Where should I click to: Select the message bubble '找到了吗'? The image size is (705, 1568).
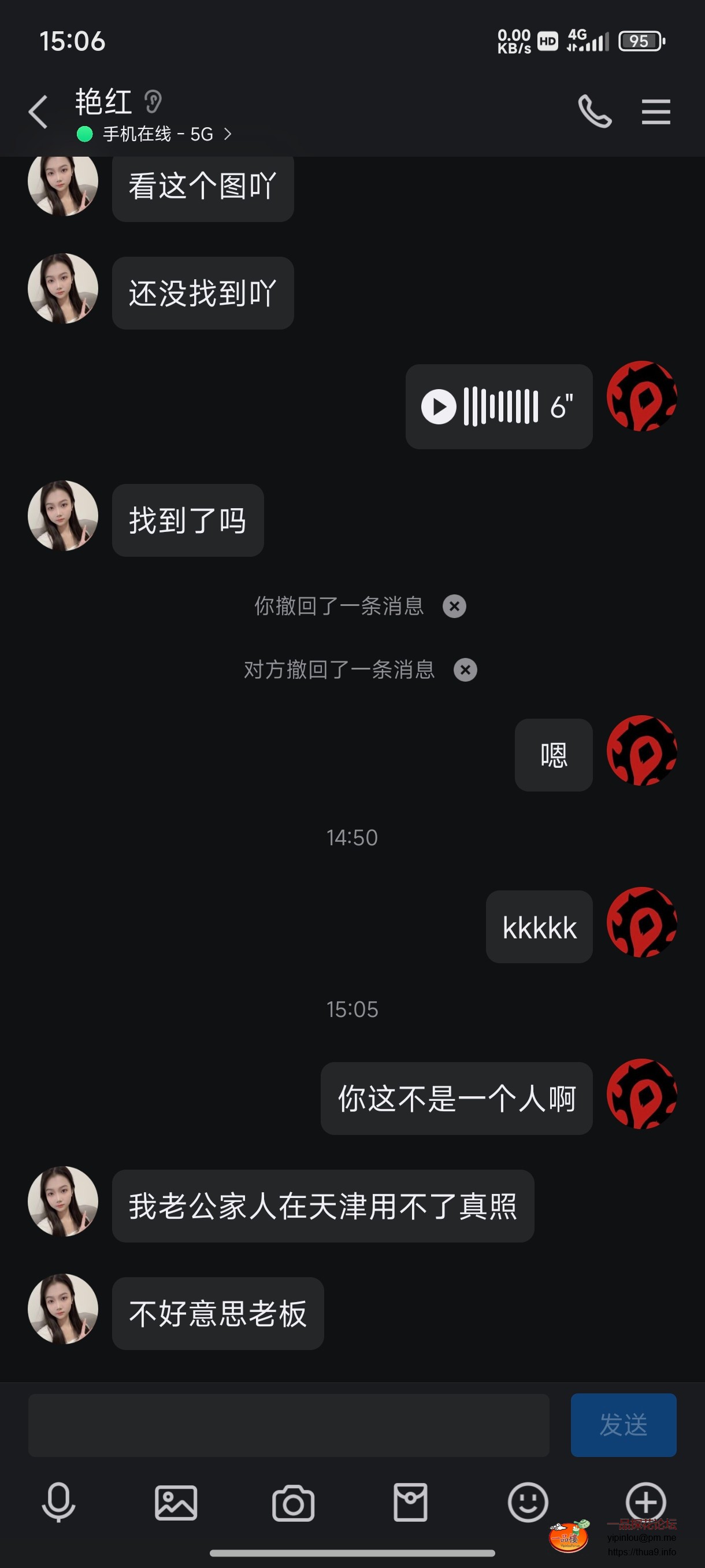coord(187,520)
